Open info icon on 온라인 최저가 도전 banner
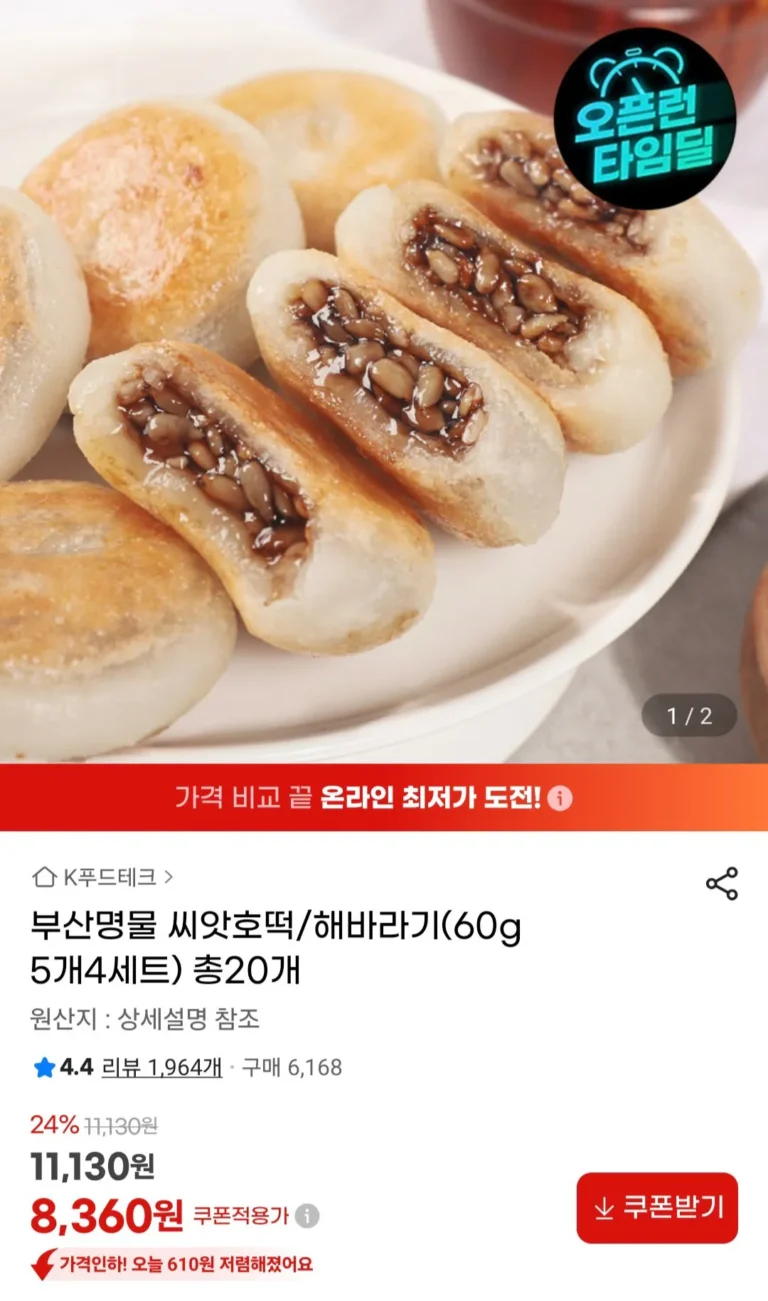The height and width of the screenshot is (1301, 768). pyautogui.click(x=561, y=798)
